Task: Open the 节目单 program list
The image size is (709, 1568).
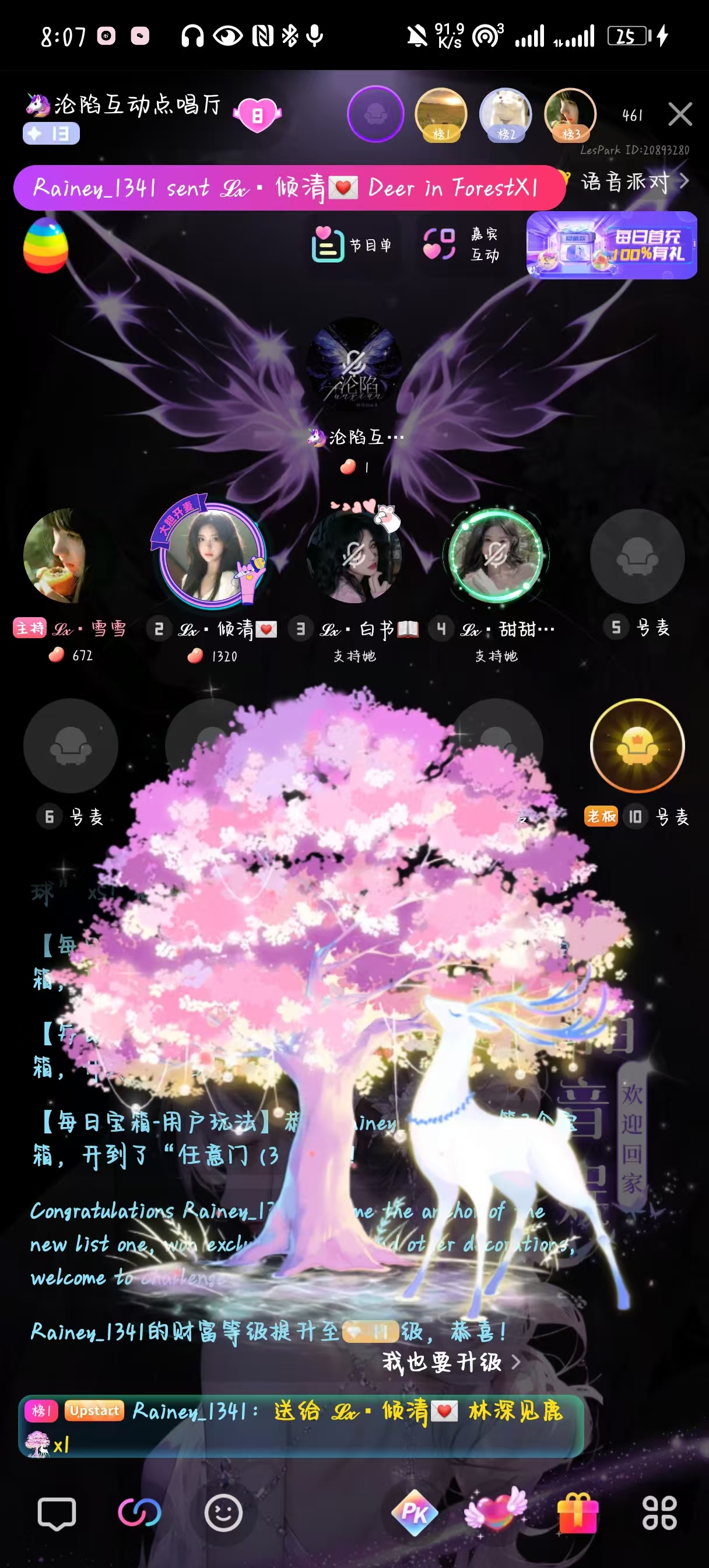Action: 352,244
